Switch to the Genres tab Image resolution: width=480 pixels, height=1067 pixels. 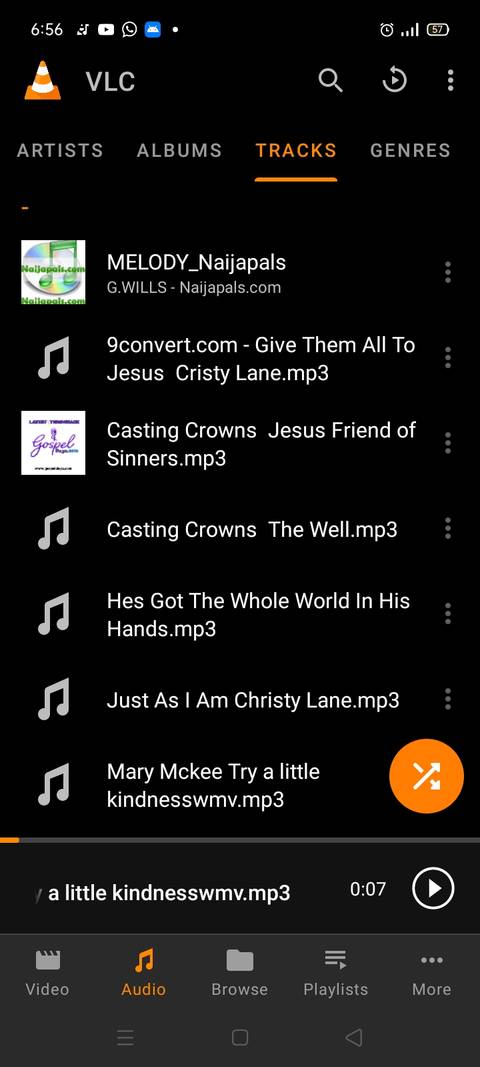pyautogui.click(x=410, y=150)
